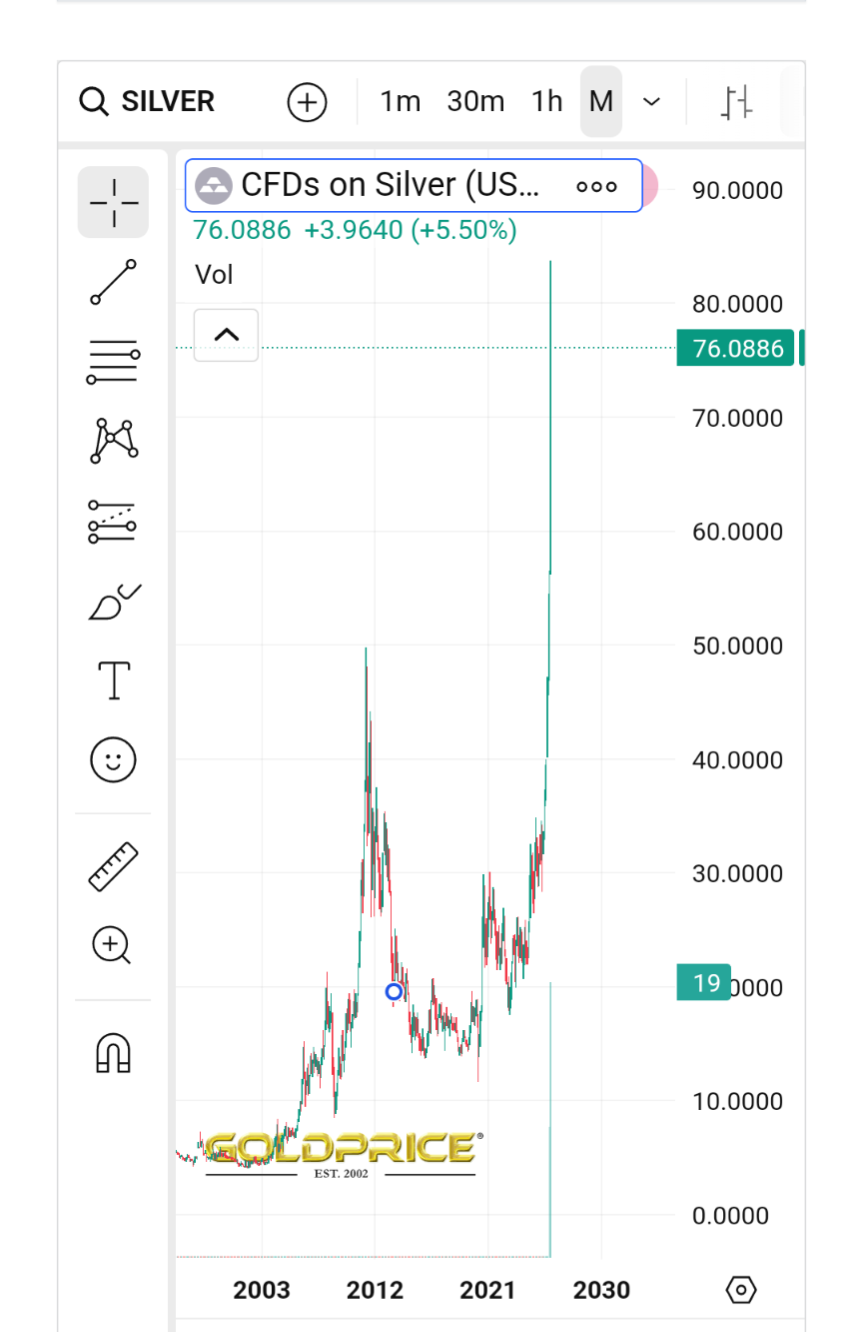Change the chart bar style
This screenshot has height=1332, width=863.
coord(737,102)
